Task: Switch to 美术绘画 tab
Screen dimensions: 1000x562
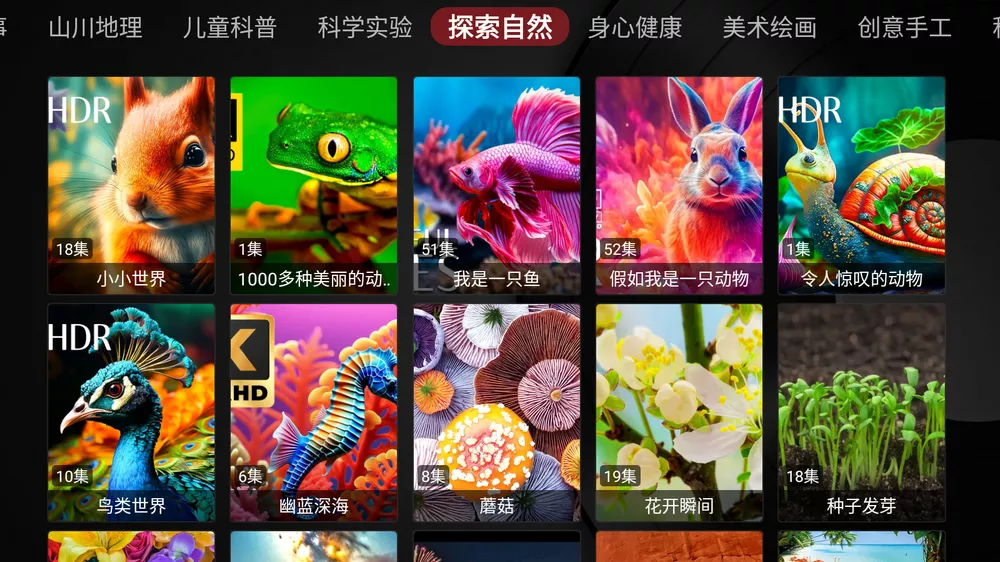Action: click(770, 27)
